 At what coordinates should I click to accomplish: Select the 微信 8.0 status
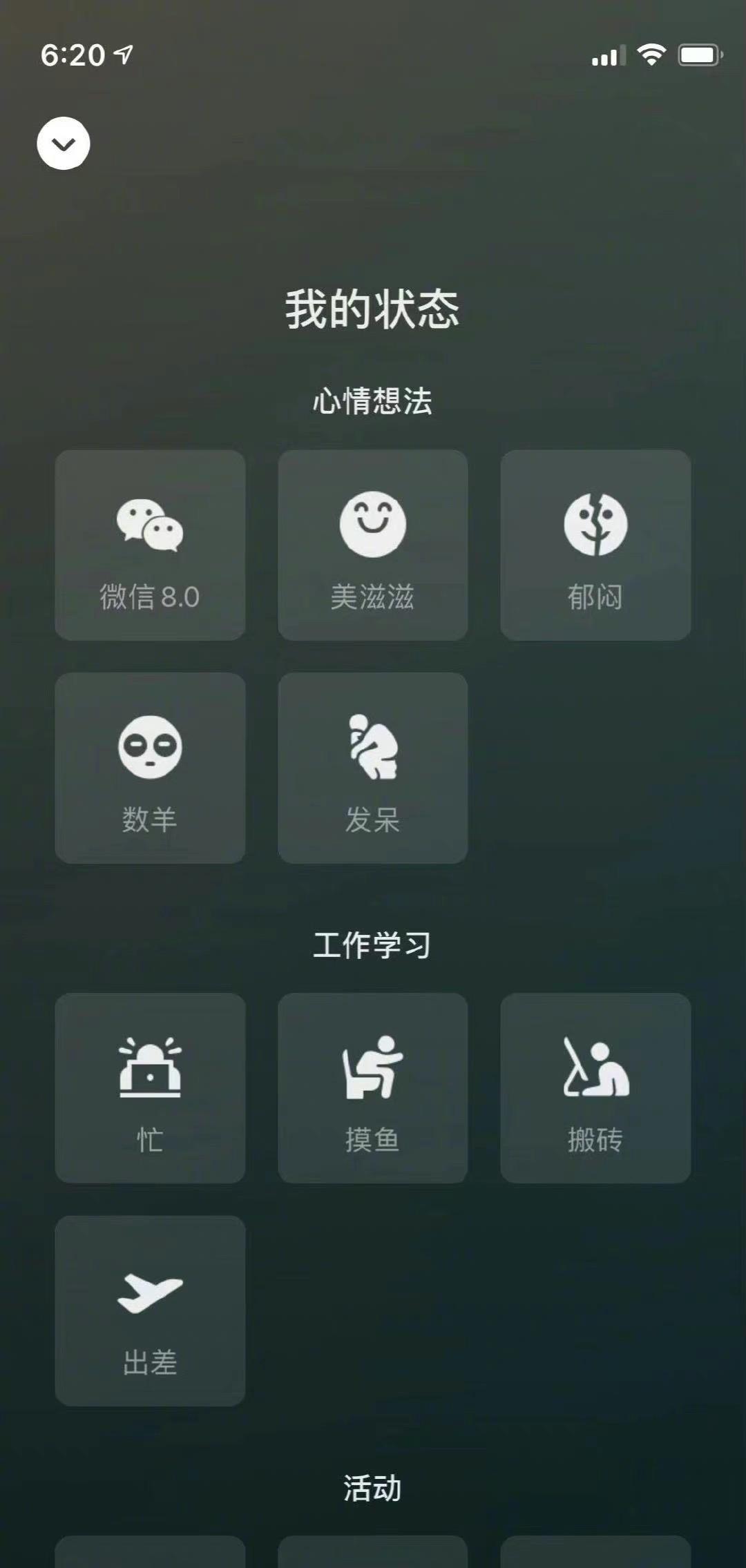coord(150,545)
